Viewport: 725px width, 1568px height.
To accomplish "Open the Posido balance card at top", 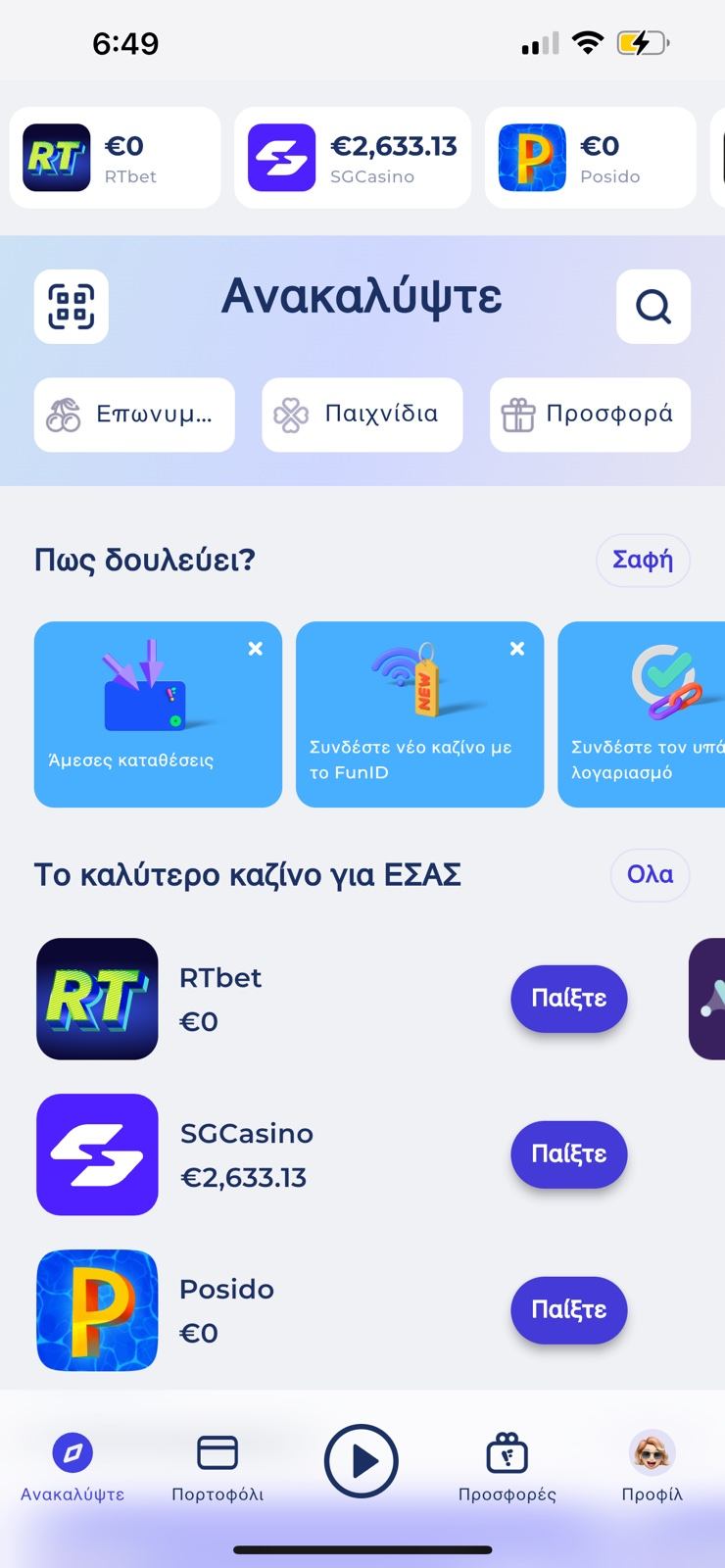I will [x=590, y=158].
